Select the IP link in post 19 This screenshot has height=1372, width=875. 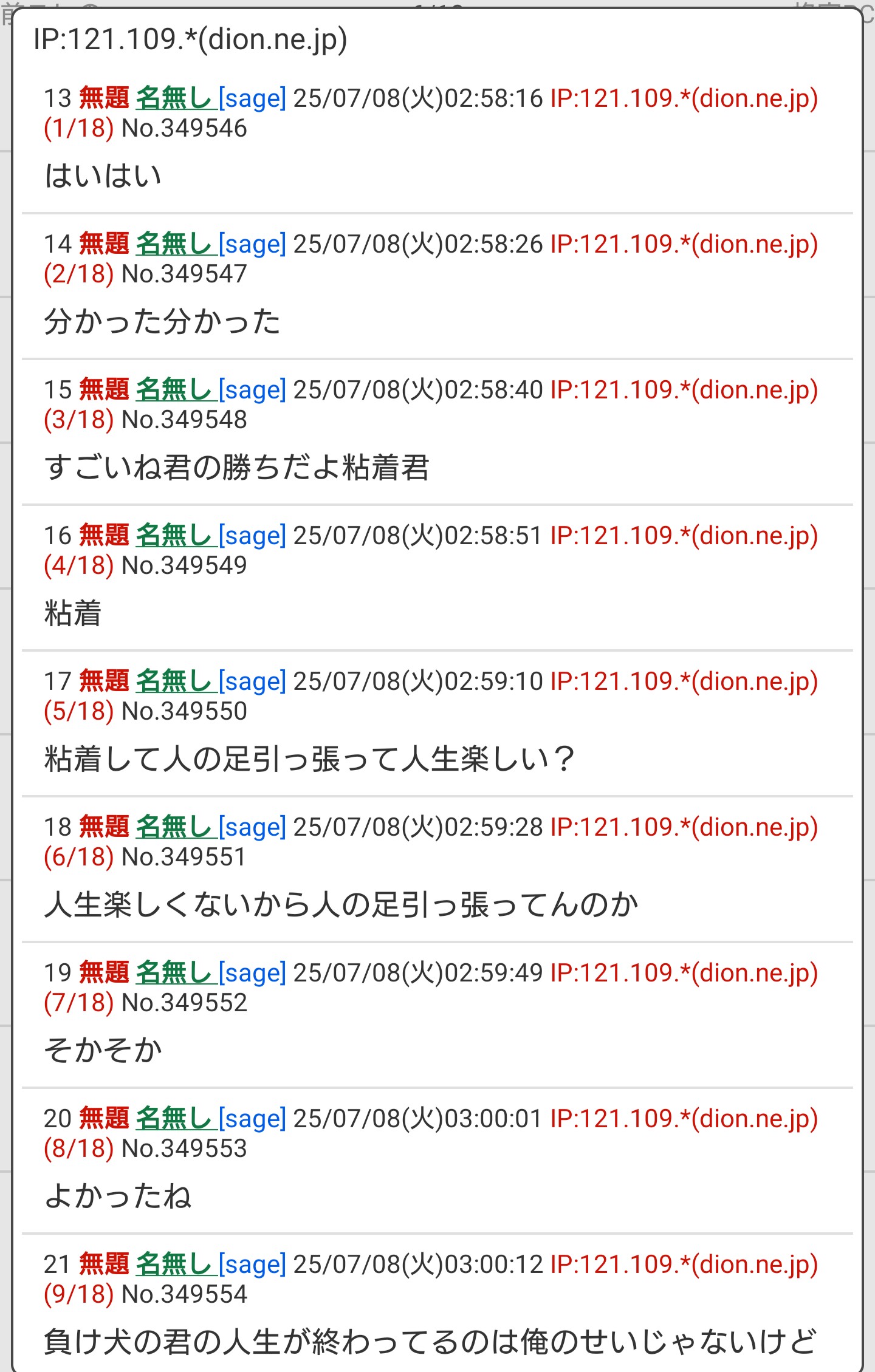point(684,973)
